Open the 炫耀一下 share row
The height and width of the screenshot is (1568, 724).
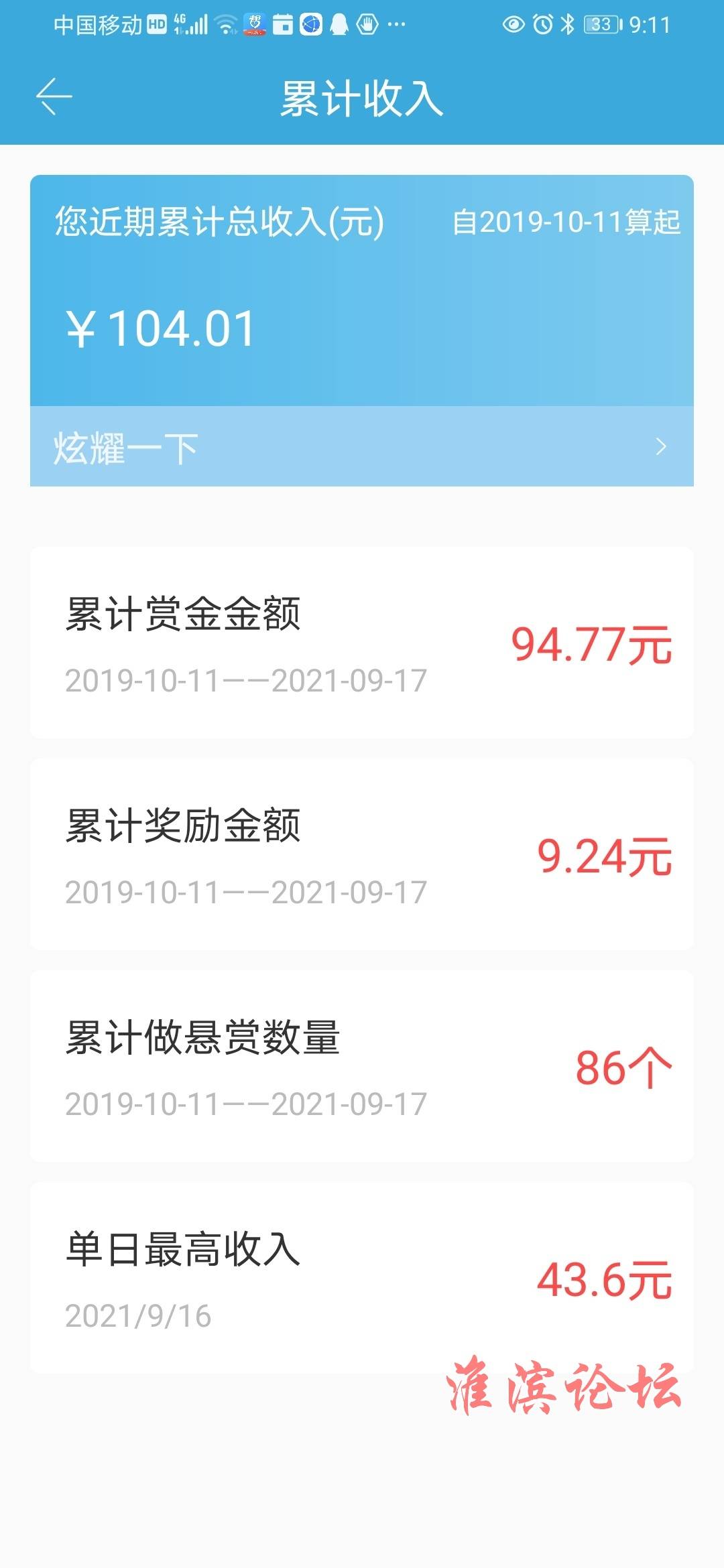point(362,446)
